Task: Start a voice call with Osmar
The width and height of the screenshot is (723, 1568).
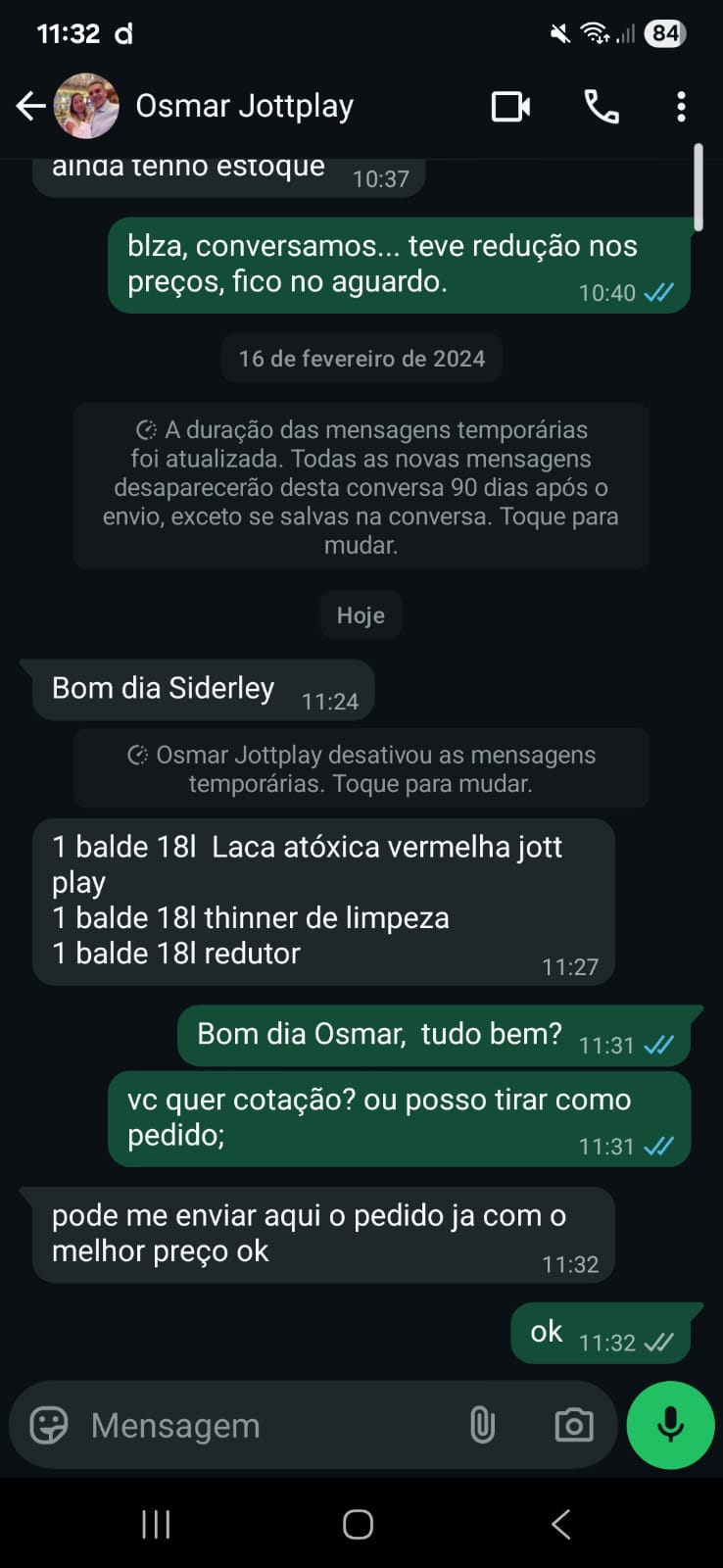Action: click(x=602, y=106)
